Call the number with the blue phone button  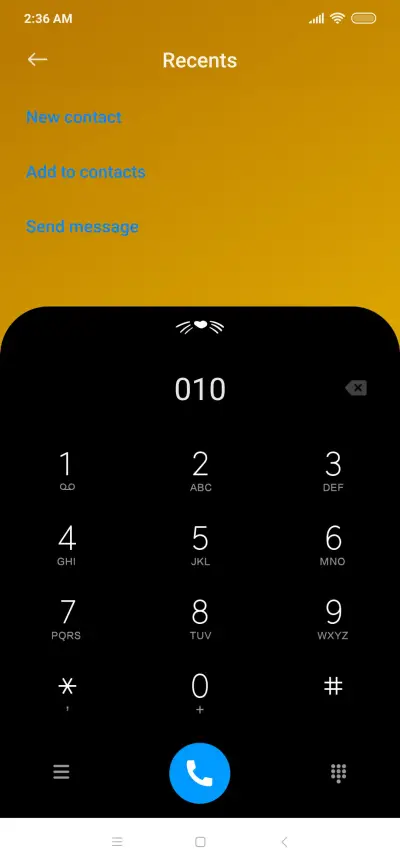200,773
